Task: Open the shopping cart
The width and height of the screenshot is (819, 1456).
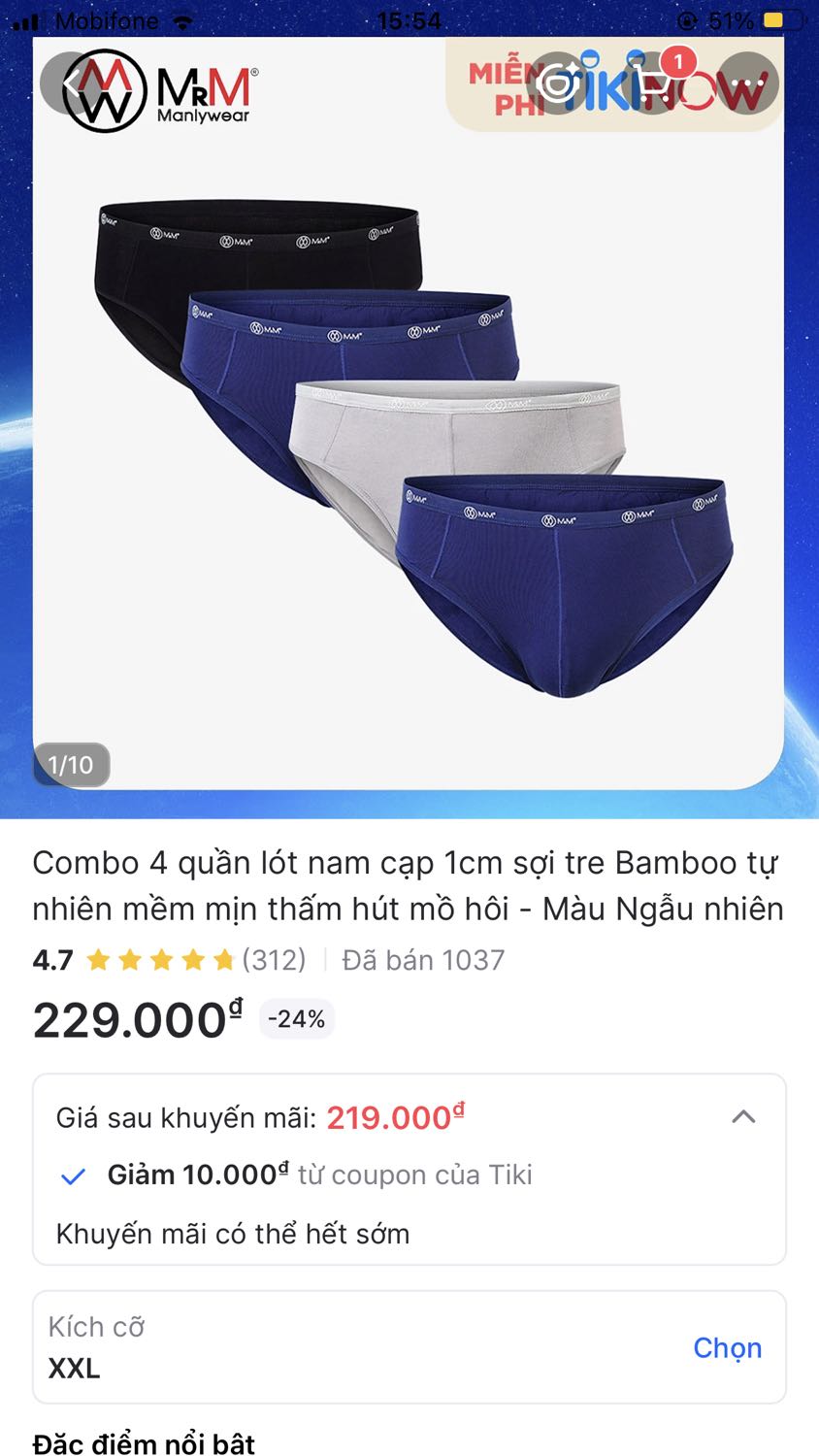Action: tap(654, 84)
